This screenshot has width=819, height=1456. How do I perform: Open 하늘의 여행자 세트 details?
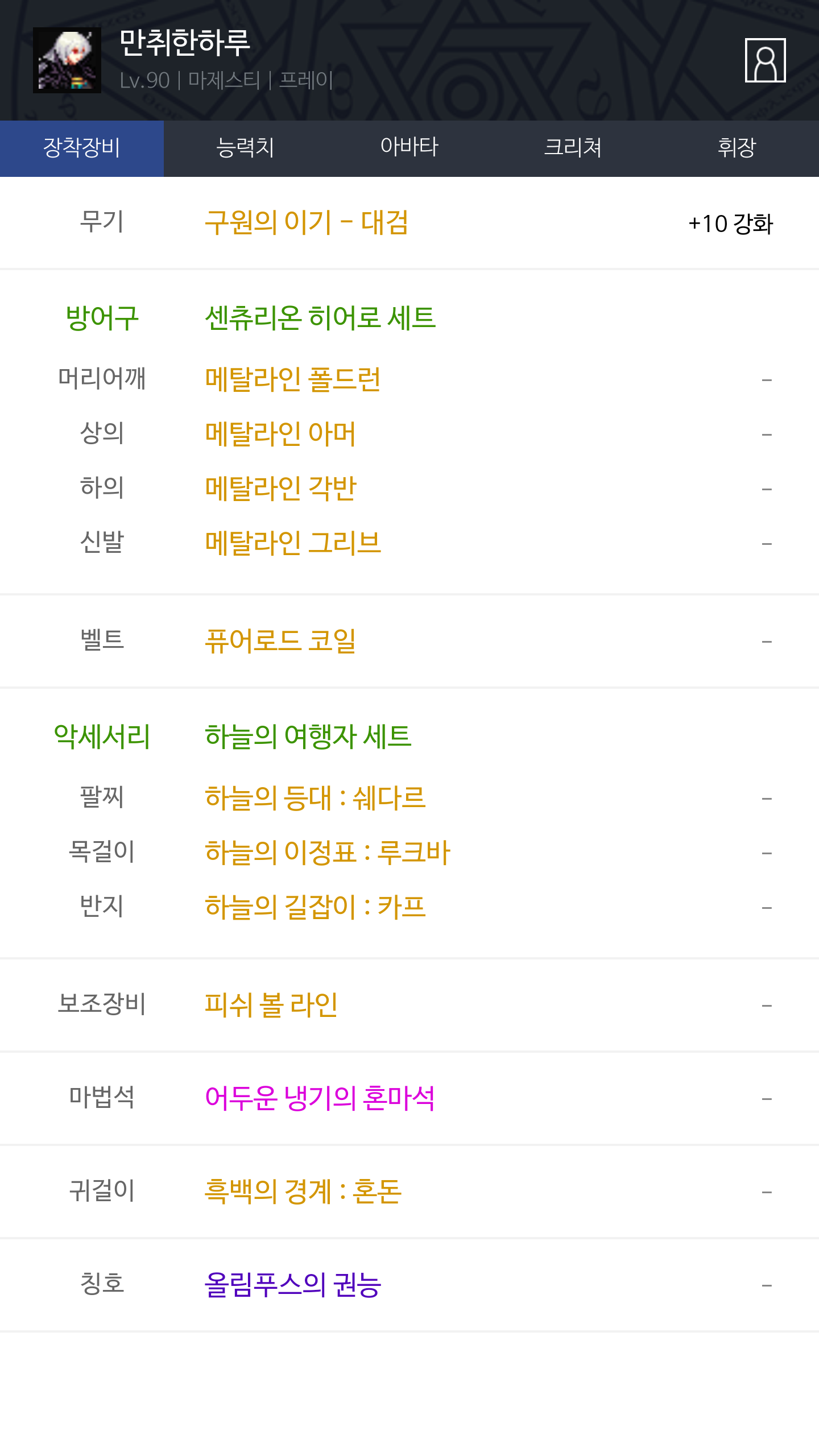coord(308,737)
